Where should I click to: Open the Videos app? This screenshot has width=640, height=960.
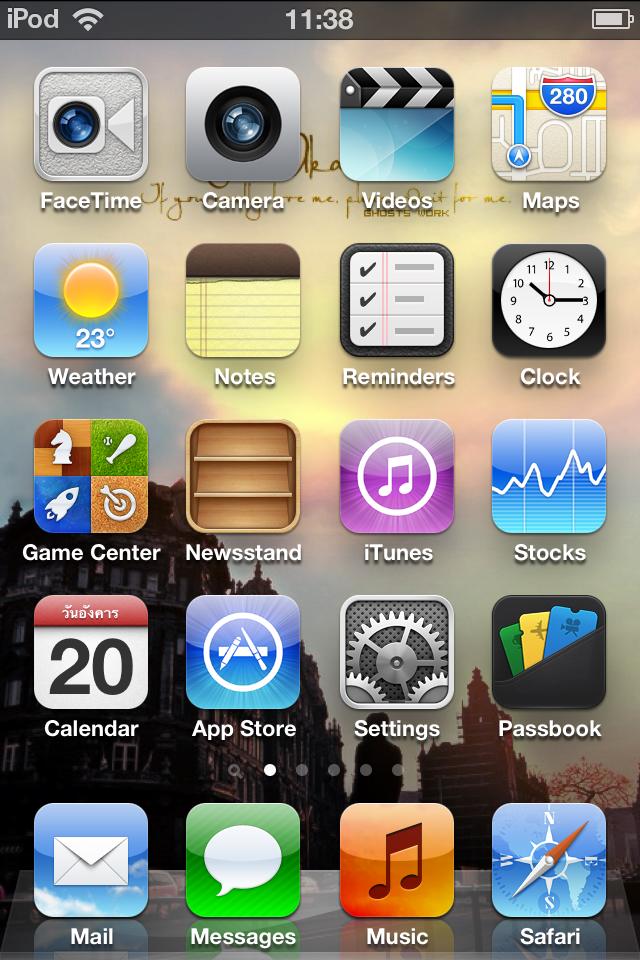pyautogui.click(x=397, y=124)
